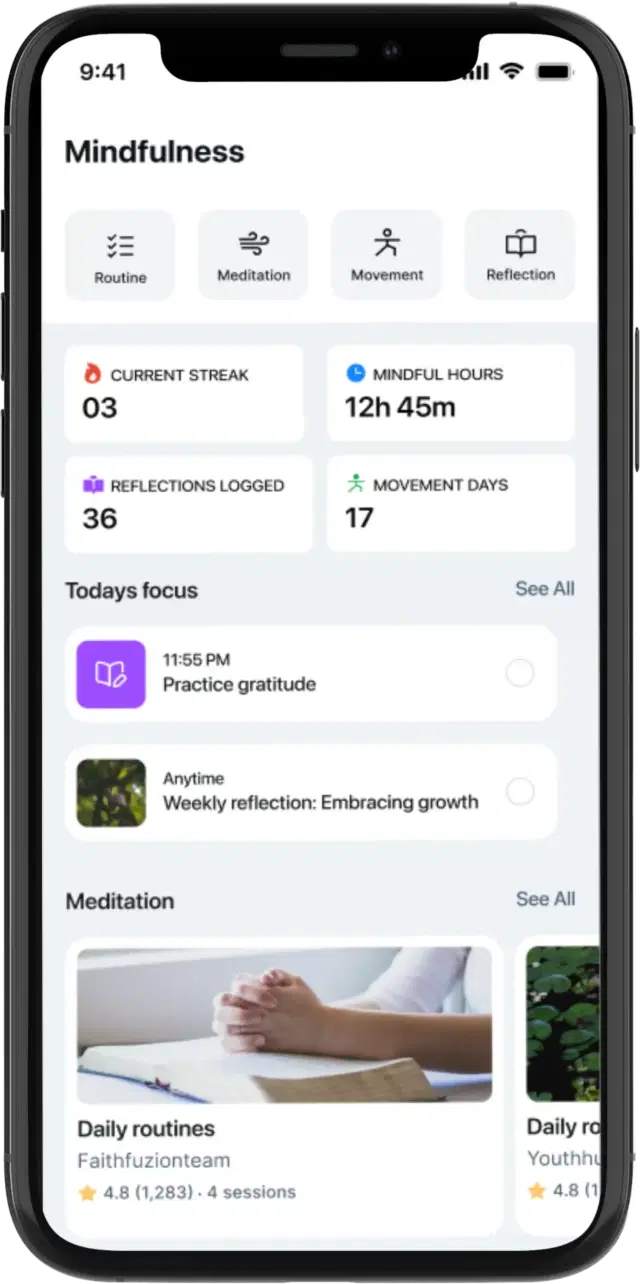Viewport: 640px width, 1284px height.
Task: Open the Meditation category
Action: 253,255
